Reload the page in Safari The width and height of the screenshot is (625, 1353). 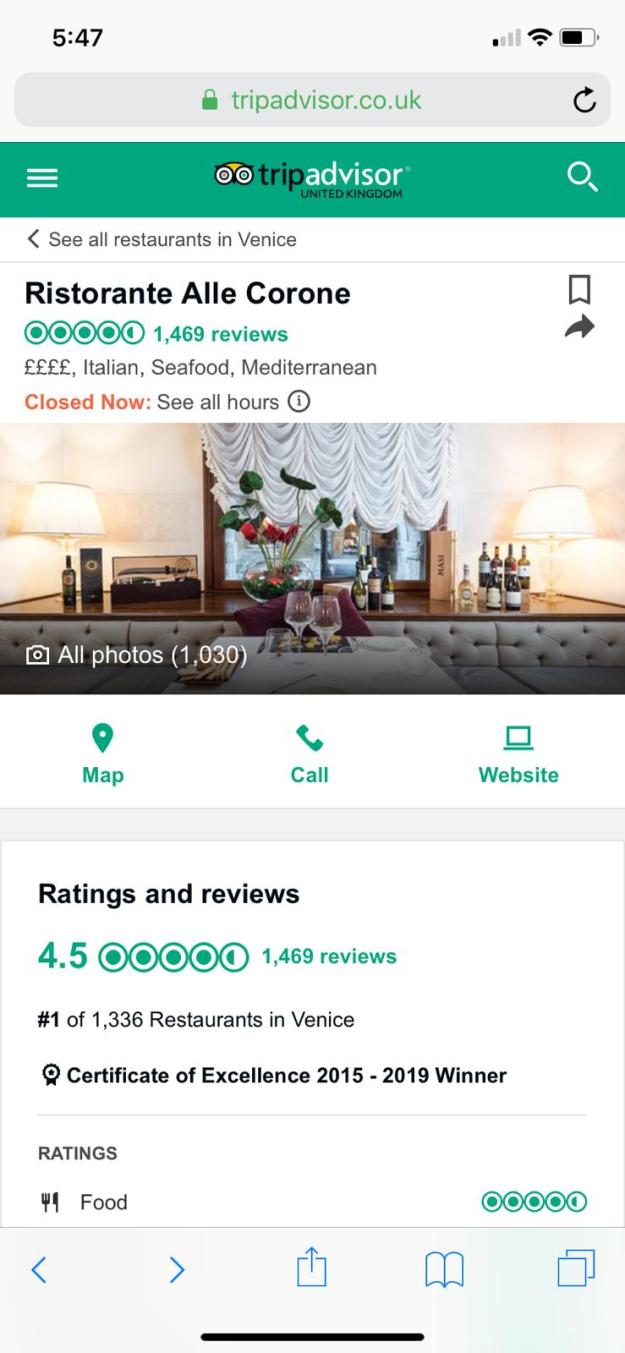point(584,100)
